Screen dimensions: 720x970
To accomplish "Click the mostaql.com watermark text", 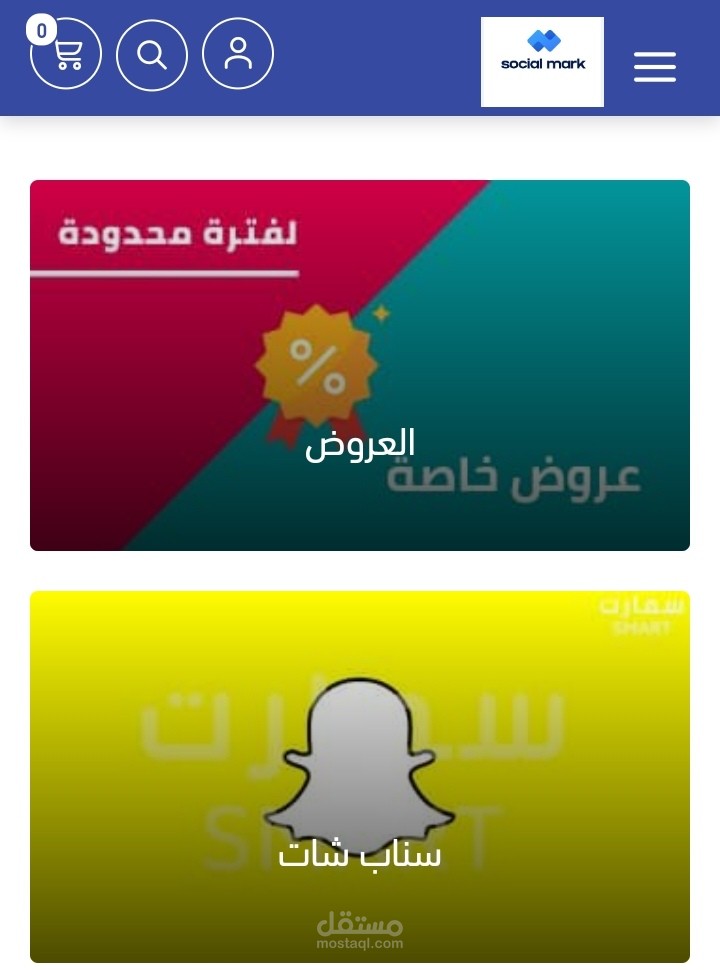I will (x=358, y=938).
